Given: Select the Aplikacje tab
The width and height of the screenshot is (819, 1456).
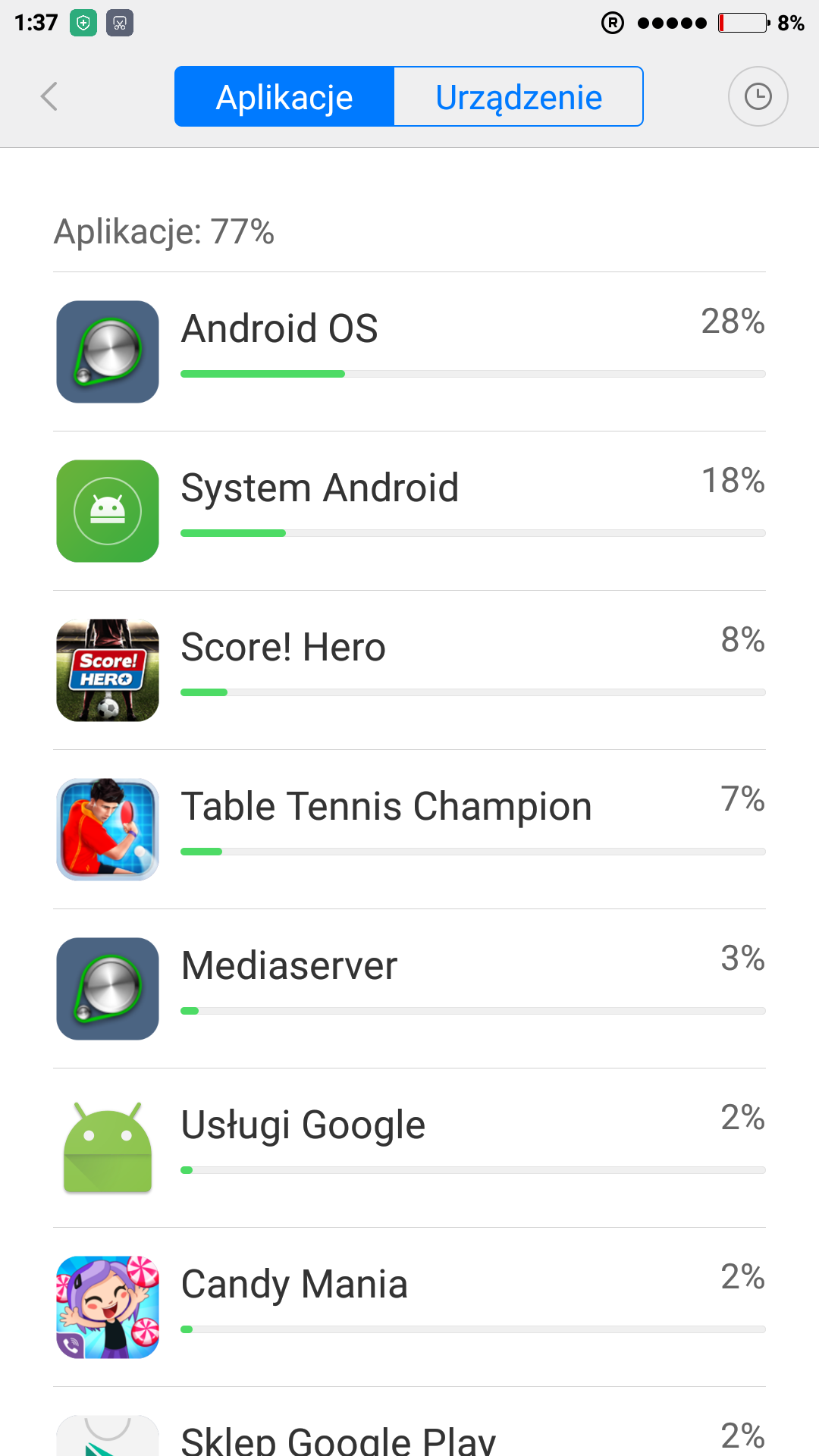Looking at the screenshot, I should point(284,97).
